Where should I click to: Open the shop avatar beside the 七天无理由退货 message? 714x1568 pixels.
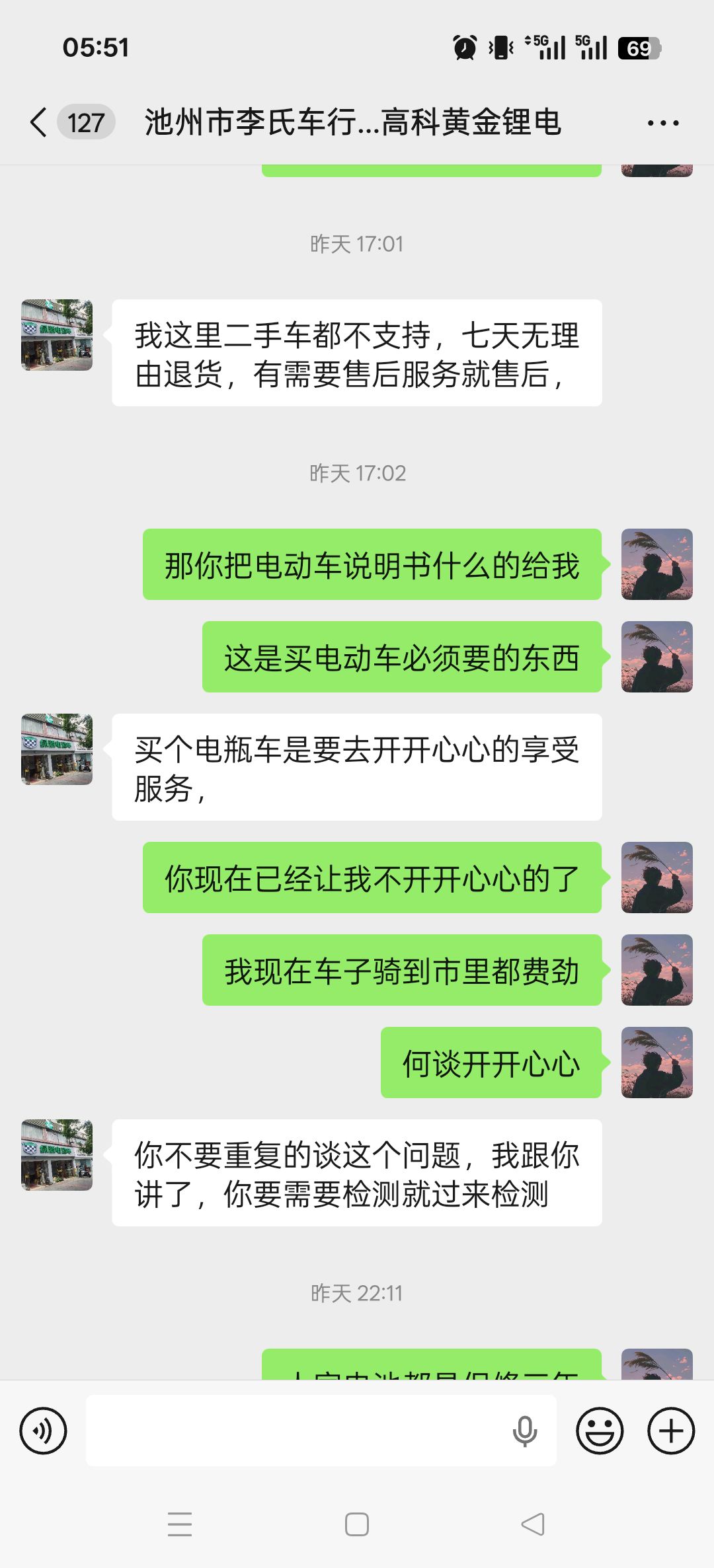[x=57, y=335]
